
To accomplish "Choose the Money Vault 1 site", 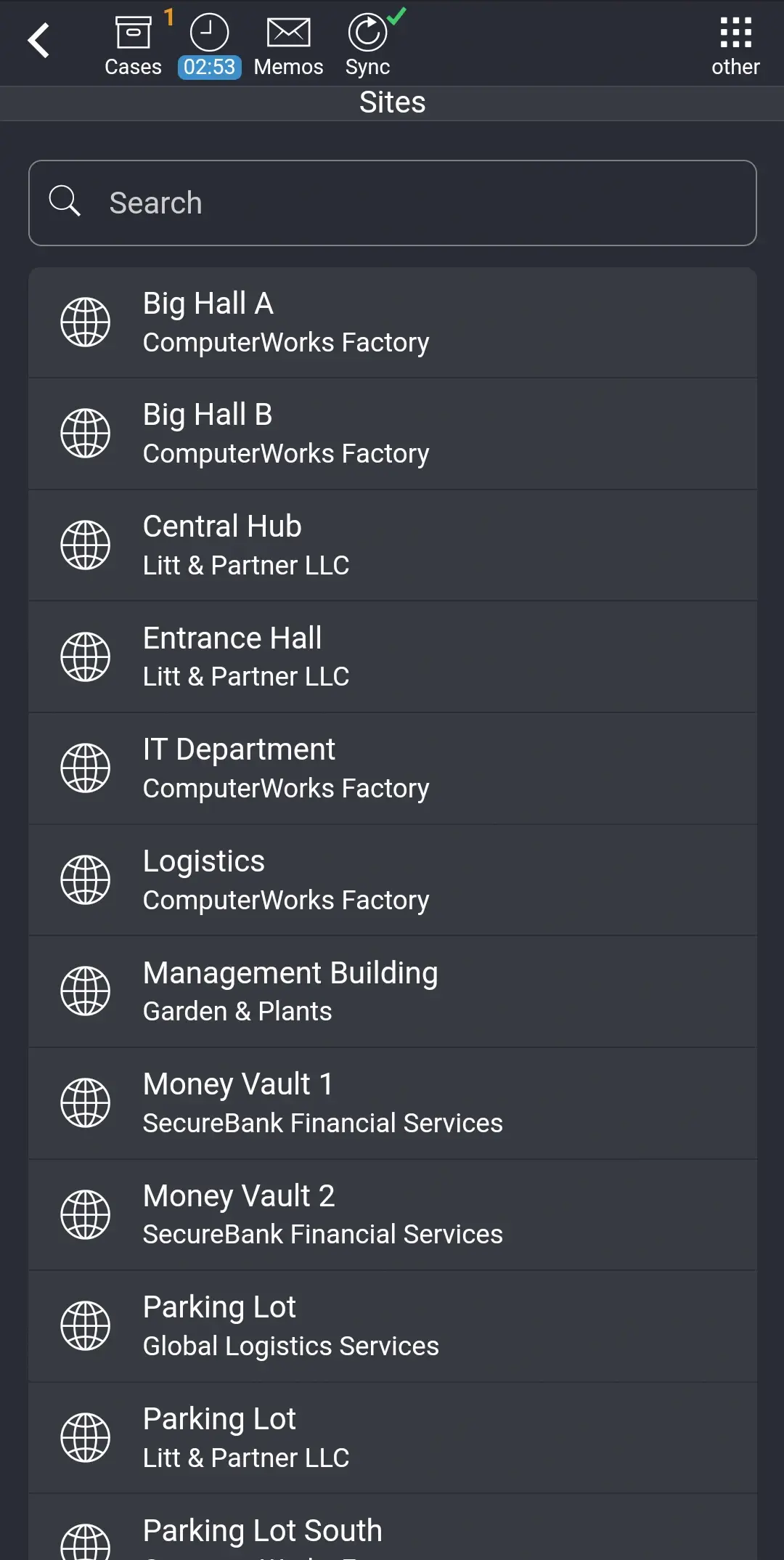I will (392, 1102).
